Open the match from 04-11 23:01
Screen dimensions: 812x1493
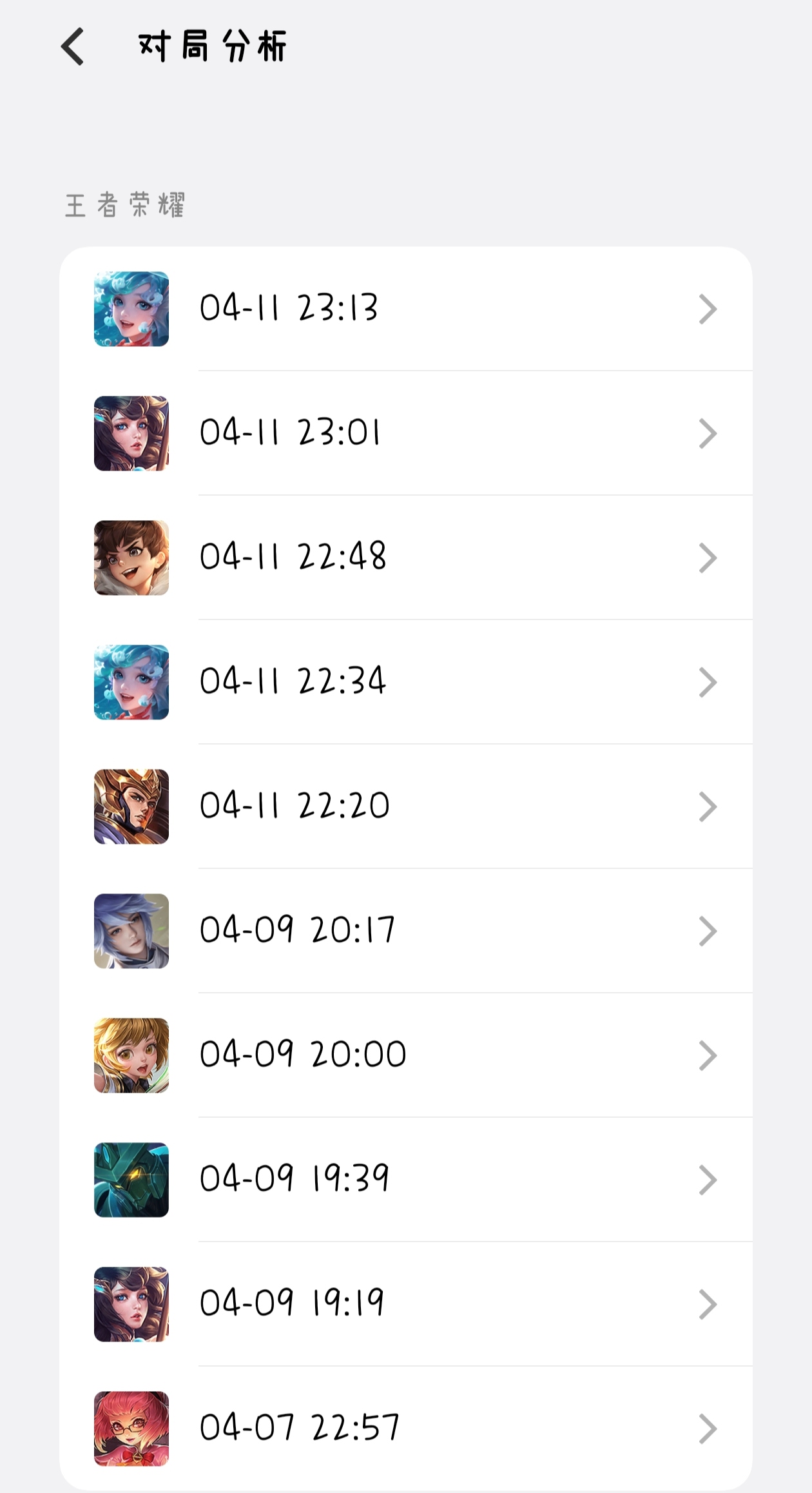click(x=406, y=433)
